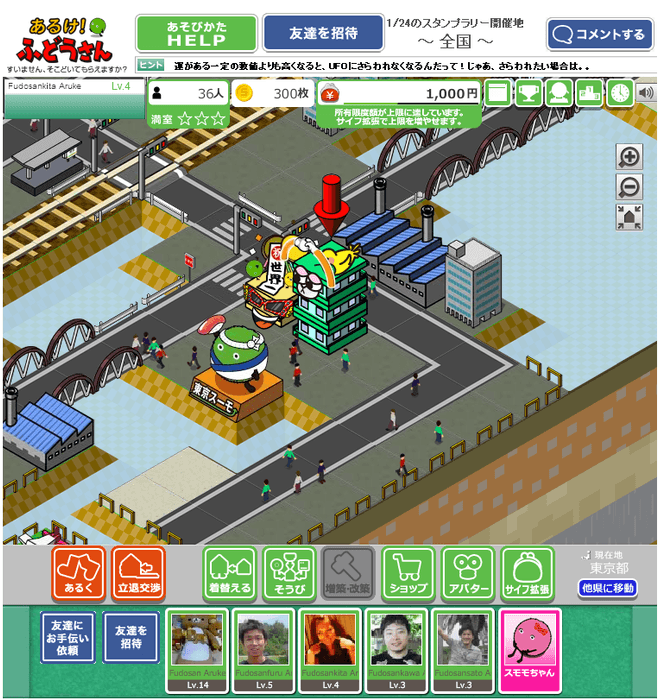Viewport: 659px width, 700px height.
Task: Open the そうび equipment menu
Action: pyautogui.click(x=289, y=573)
